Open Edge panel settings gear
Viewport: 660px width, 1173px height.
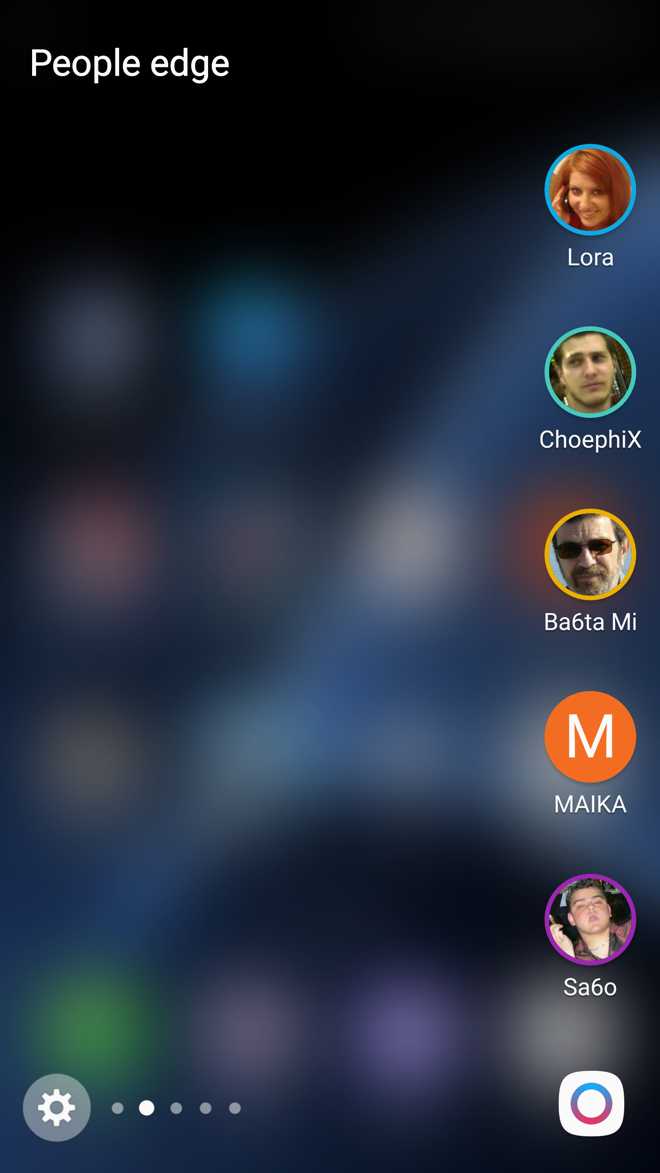click(57, 1107)
